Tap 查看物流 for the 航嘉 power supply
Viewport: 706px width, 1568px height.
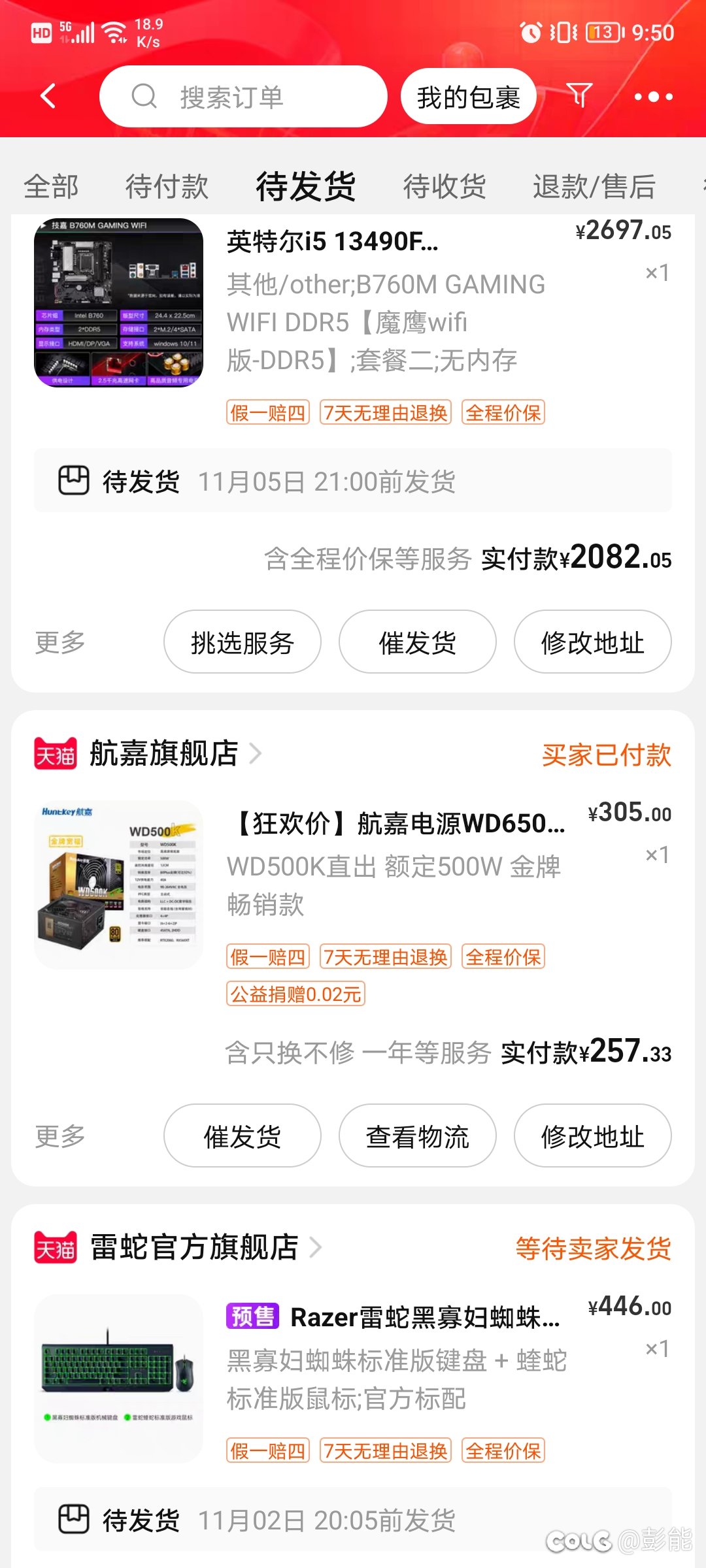(417, 1136)
